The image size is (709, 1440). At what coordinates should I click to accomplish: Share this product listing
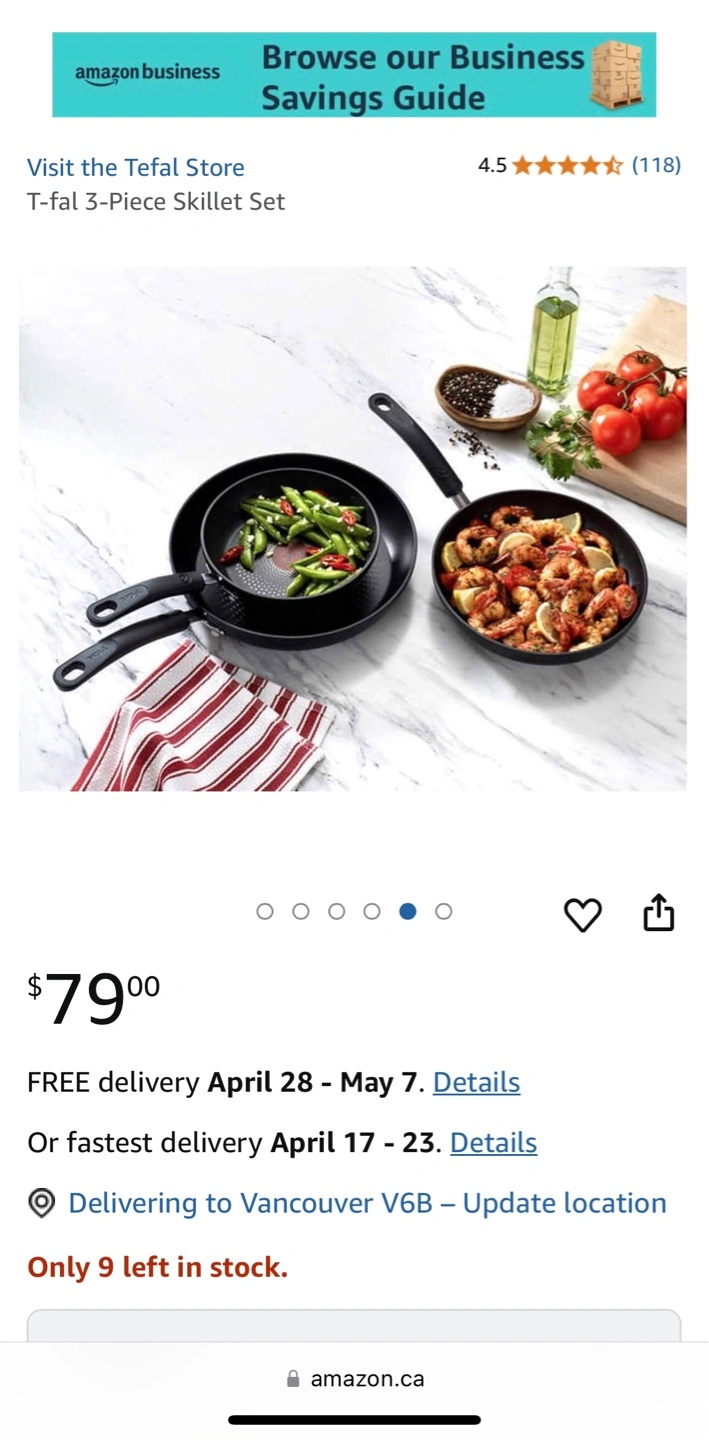(658, 913)
